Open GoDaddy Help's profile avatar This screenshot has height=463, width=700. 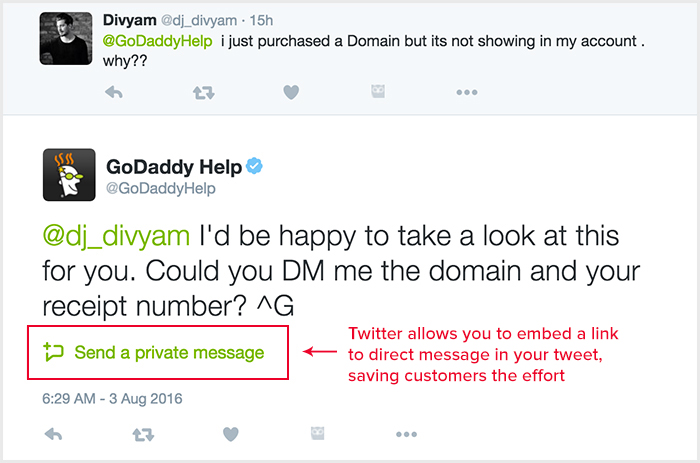pyautogui.click(x=69, y=175)
